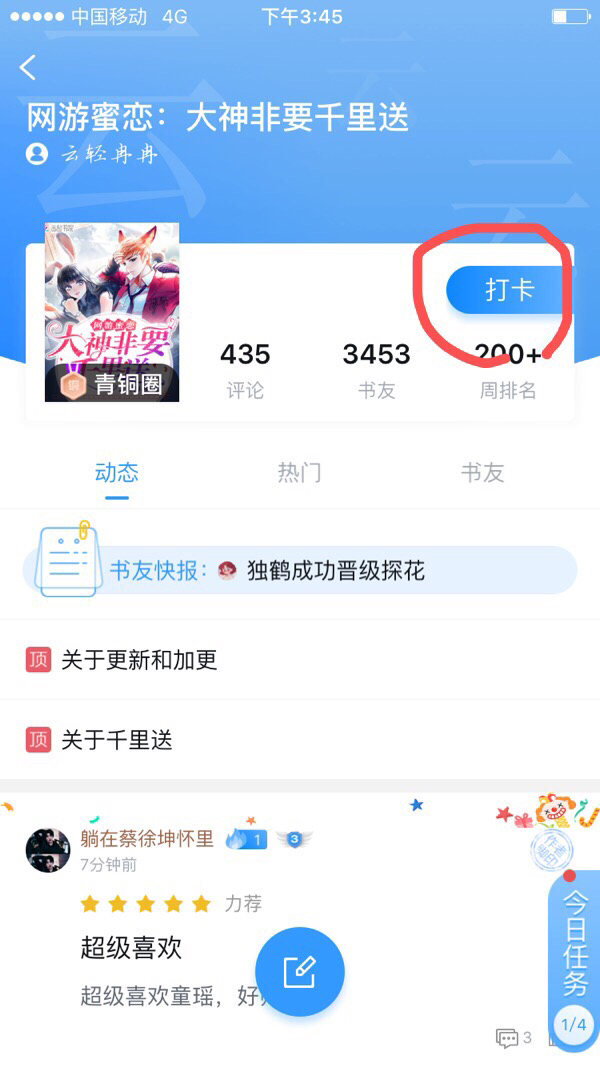
Task: Tap the 打卡 check-in button
Action: (x=508, y=290)
